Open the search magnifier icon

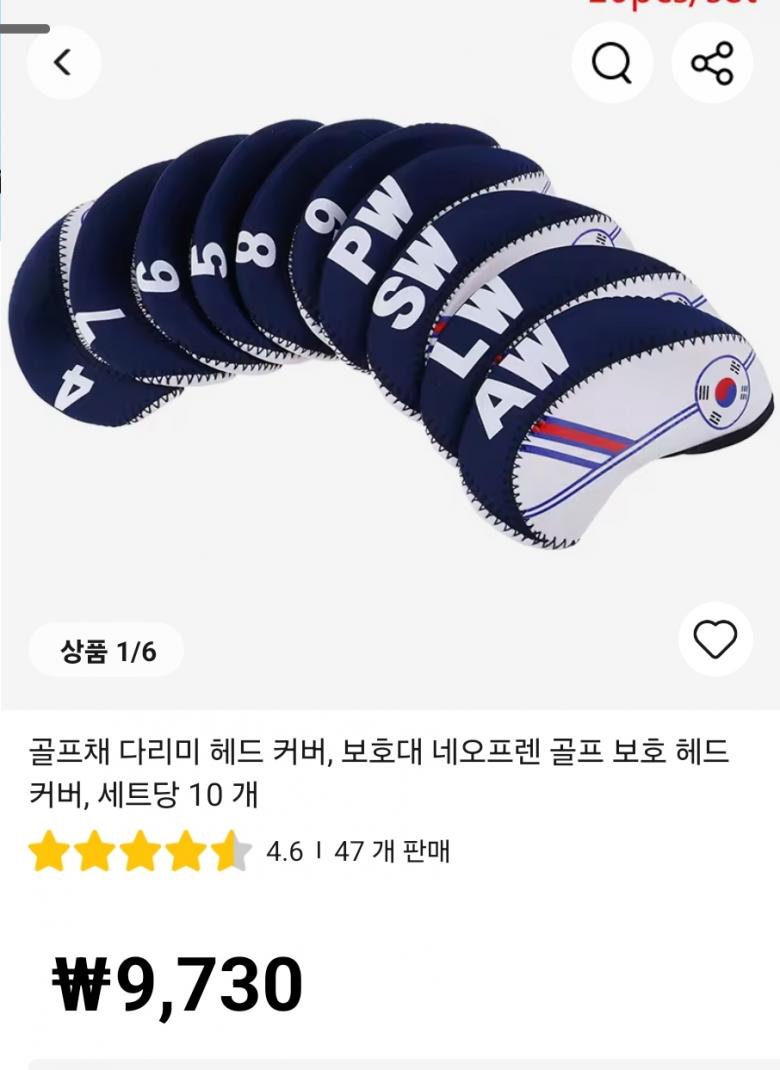[x=611, y=63]
